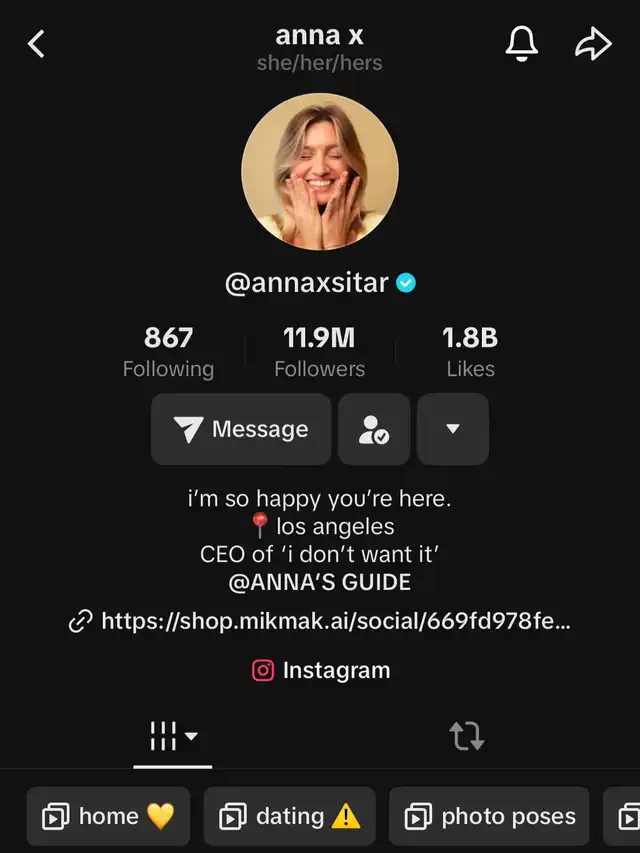Image resolution: width=640 pixels, height=853 pixels.
Task: Switch to the reposts tab
Action: coord(467,737)
